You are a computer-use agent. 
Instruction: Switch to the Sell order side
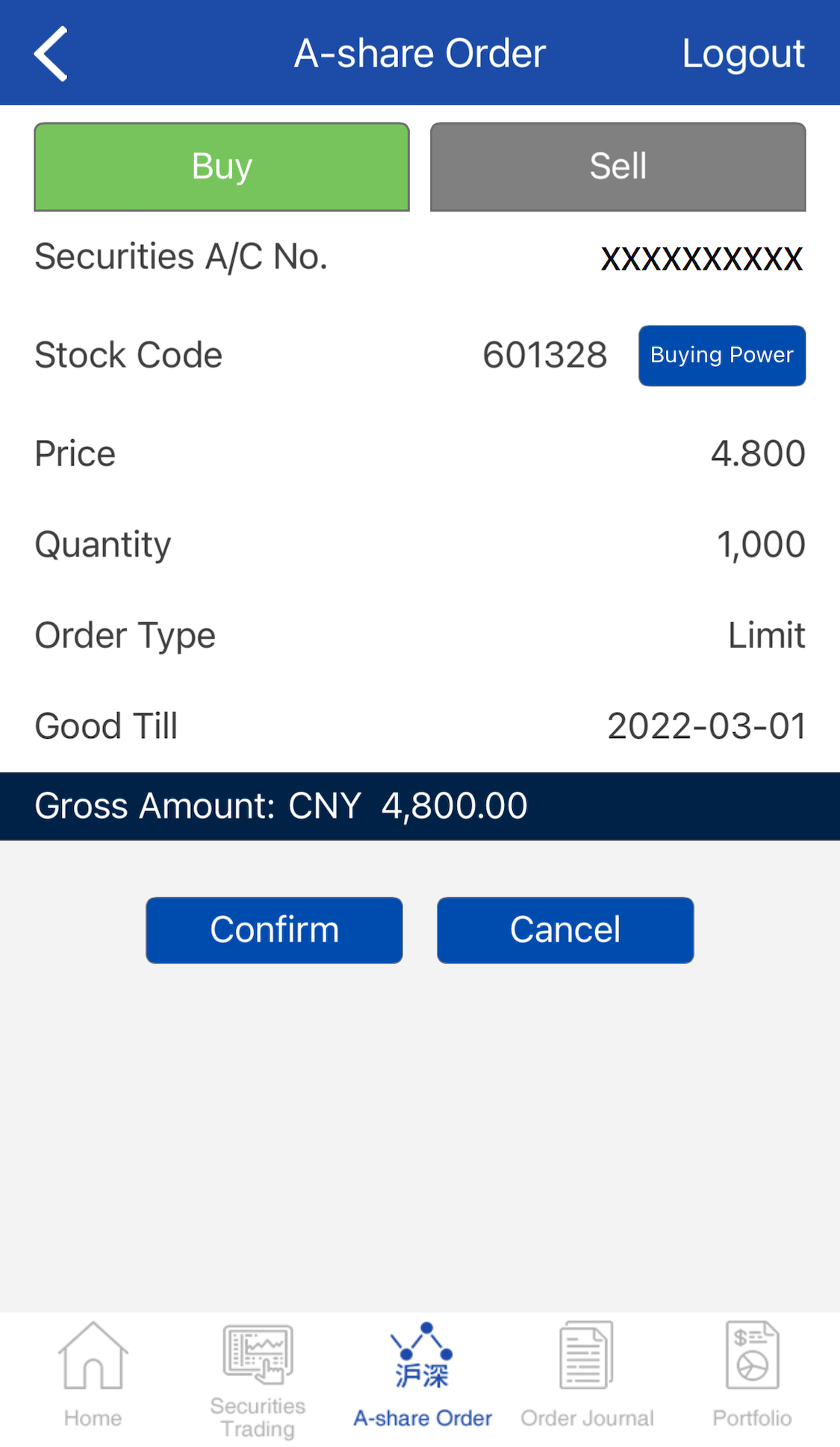tap(617, 167)
